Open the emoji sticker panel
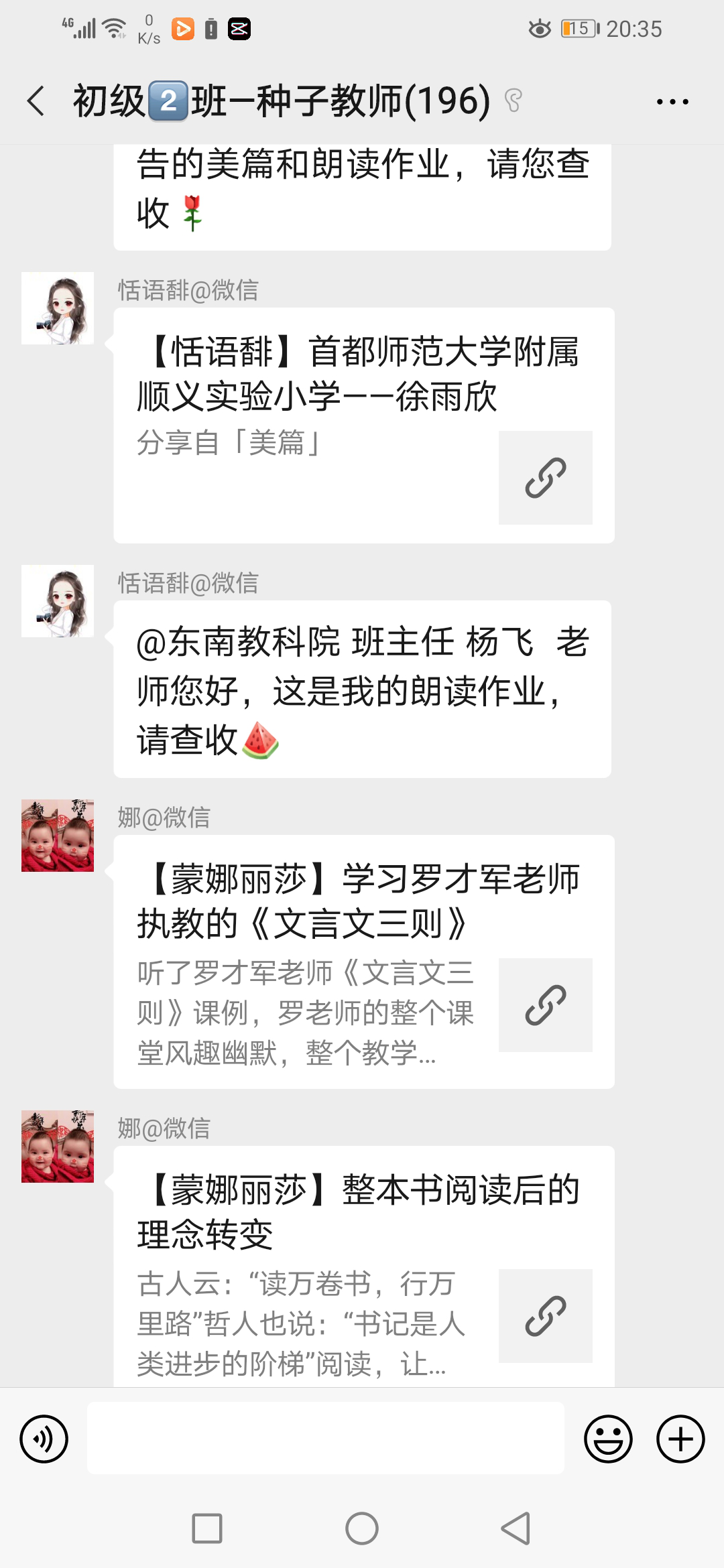The image size is (724, 1568). [x=608, y=1439]
